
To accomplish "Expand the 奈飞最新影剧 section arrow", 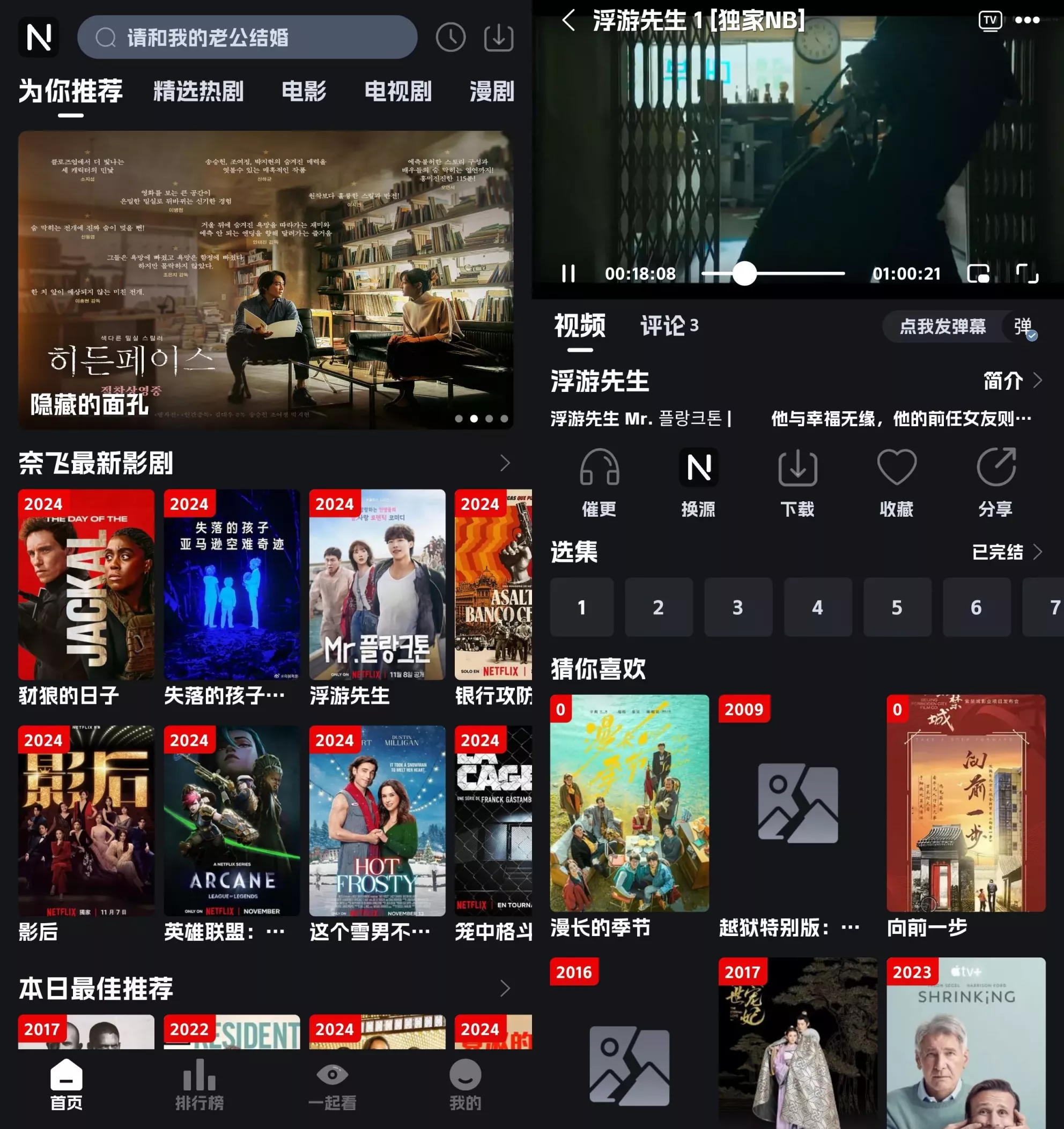I will 505,463.
